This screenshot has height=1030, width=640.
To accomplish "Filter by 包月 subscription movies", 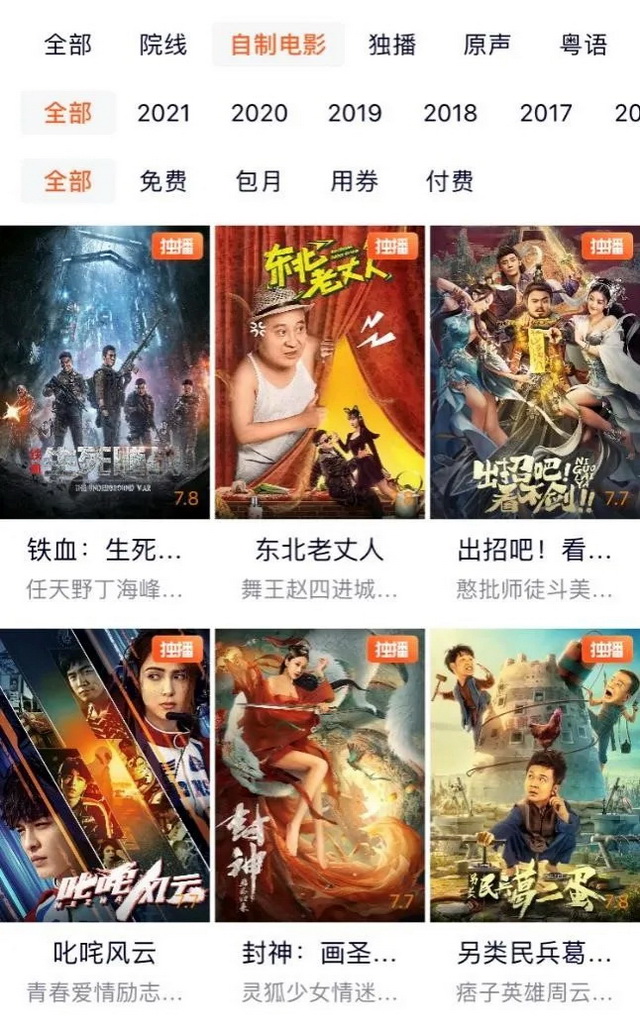I will coord(259,181).
